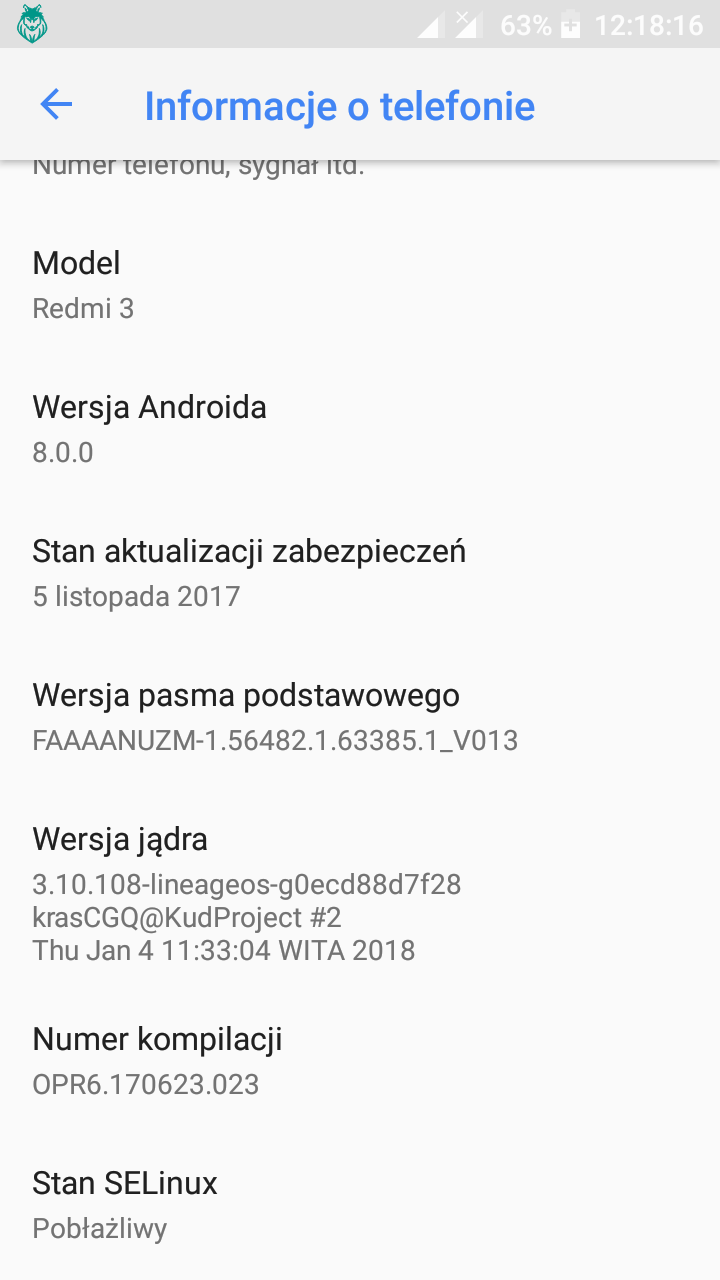
Task: Tap the Wersja Androida row
Action: [360, 429]
